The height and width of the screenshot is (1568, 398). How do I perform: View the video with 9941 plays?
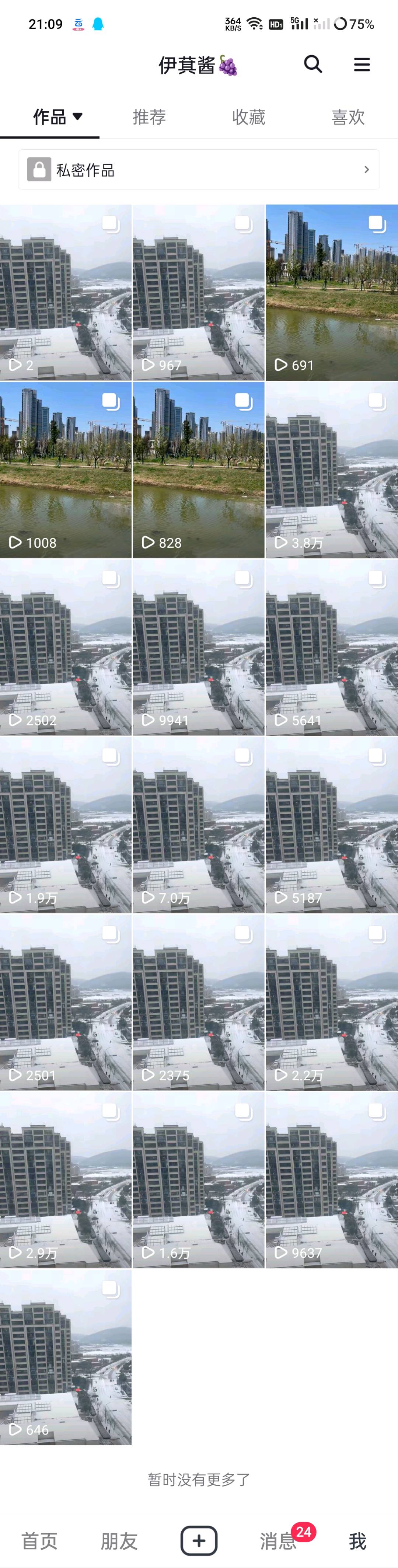[x=198, y=647]
